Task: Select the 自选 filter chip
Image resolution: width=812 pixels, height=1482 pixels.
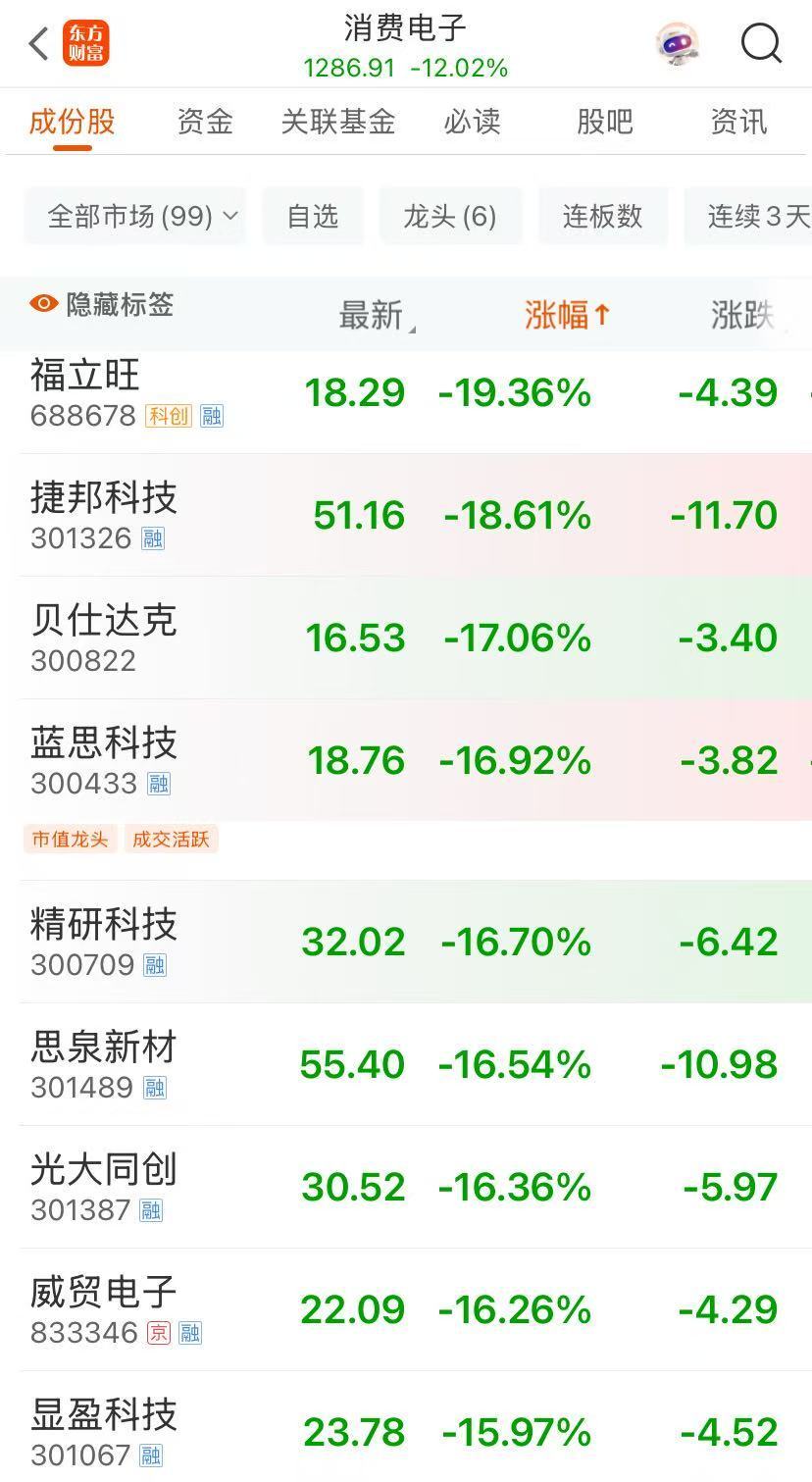Action: pyautogui.click(x=313, y=216)
